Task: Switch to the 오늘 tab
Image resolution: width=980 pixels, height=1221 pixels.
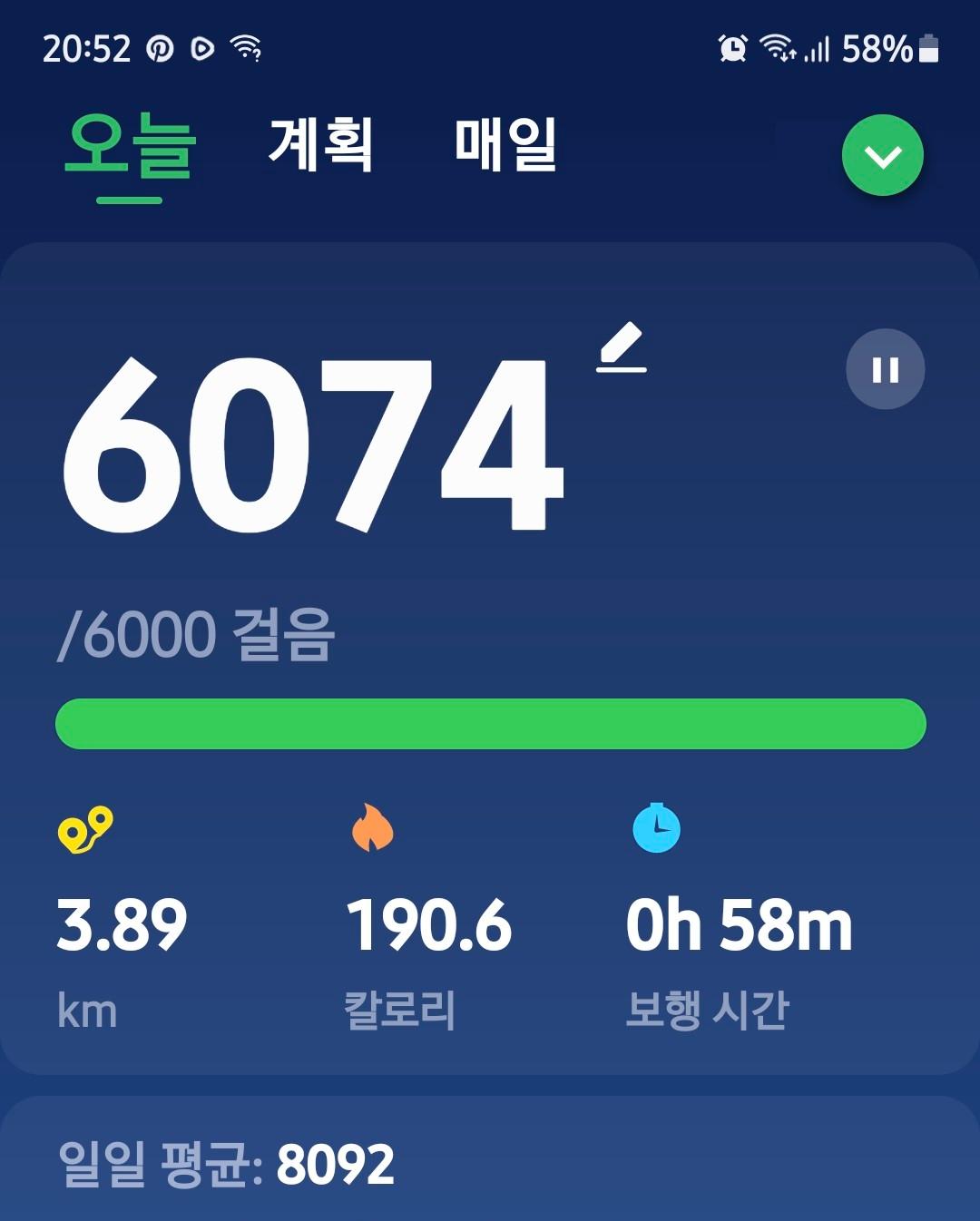Action: click(x=130, y=147)
